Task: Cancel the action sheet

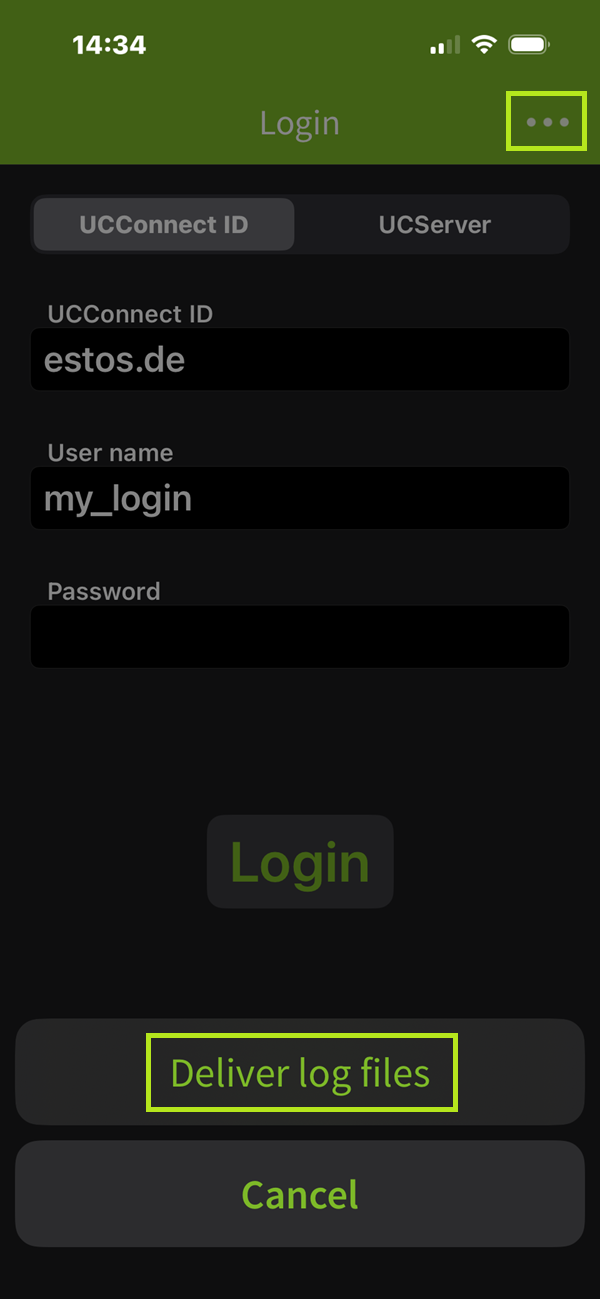Action: coord(300,1194)
